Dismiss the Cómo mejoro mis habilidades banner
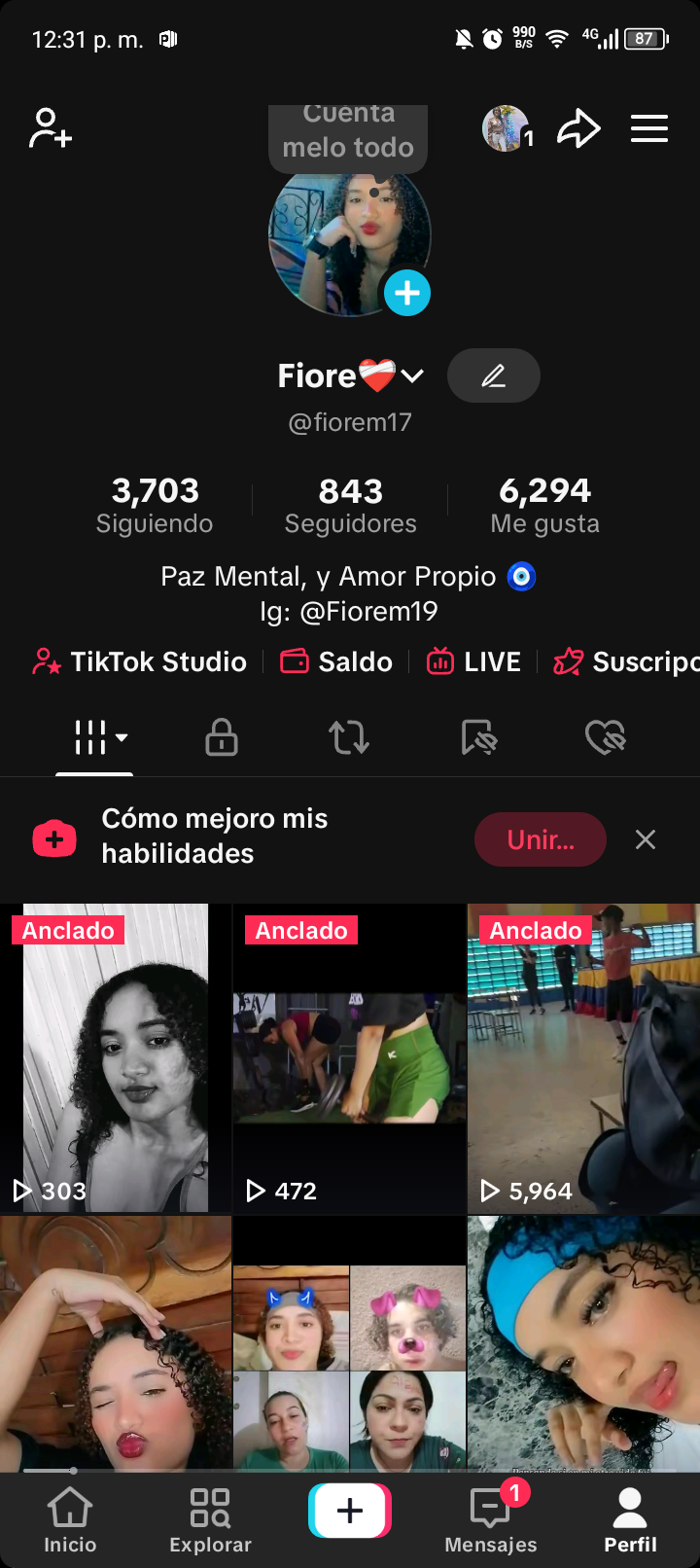Image resolution: width=700 pixels, height=1568 pixels. [646, 839]
